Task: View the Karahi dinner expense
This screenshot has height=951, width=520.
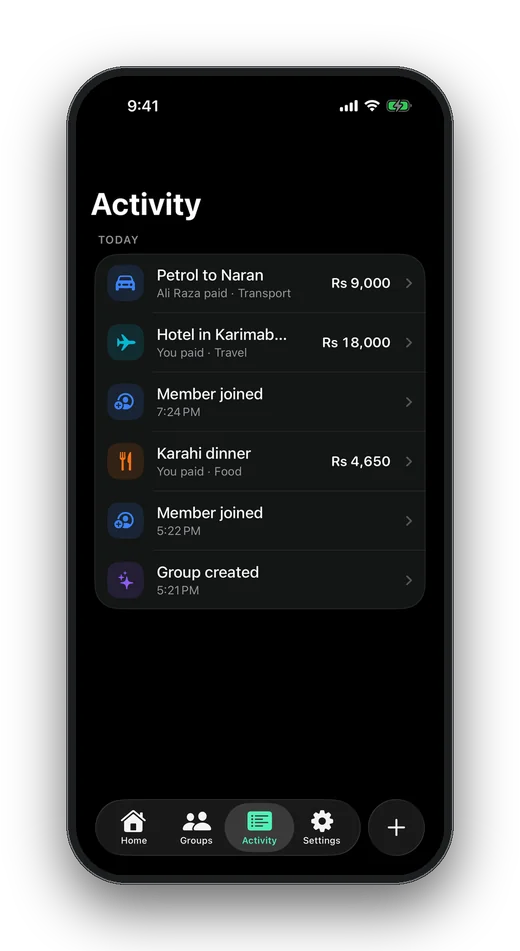Action: [260, 462]
